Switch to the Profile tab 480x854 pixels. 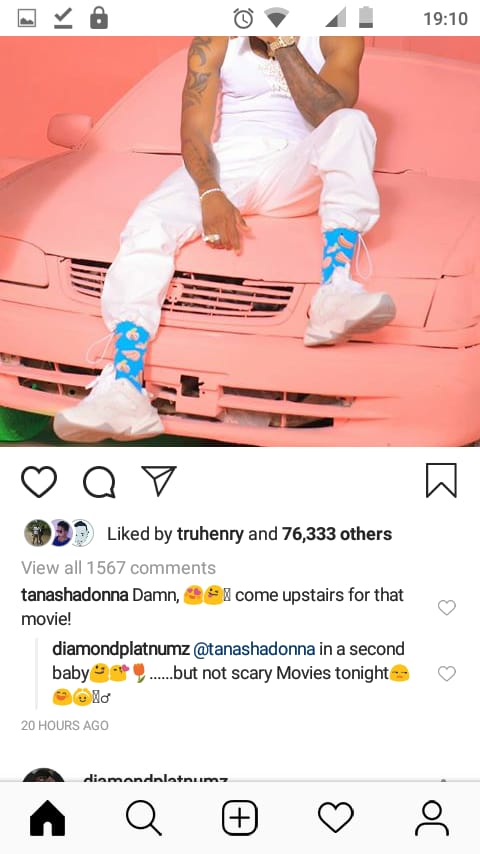click(432, 818)
